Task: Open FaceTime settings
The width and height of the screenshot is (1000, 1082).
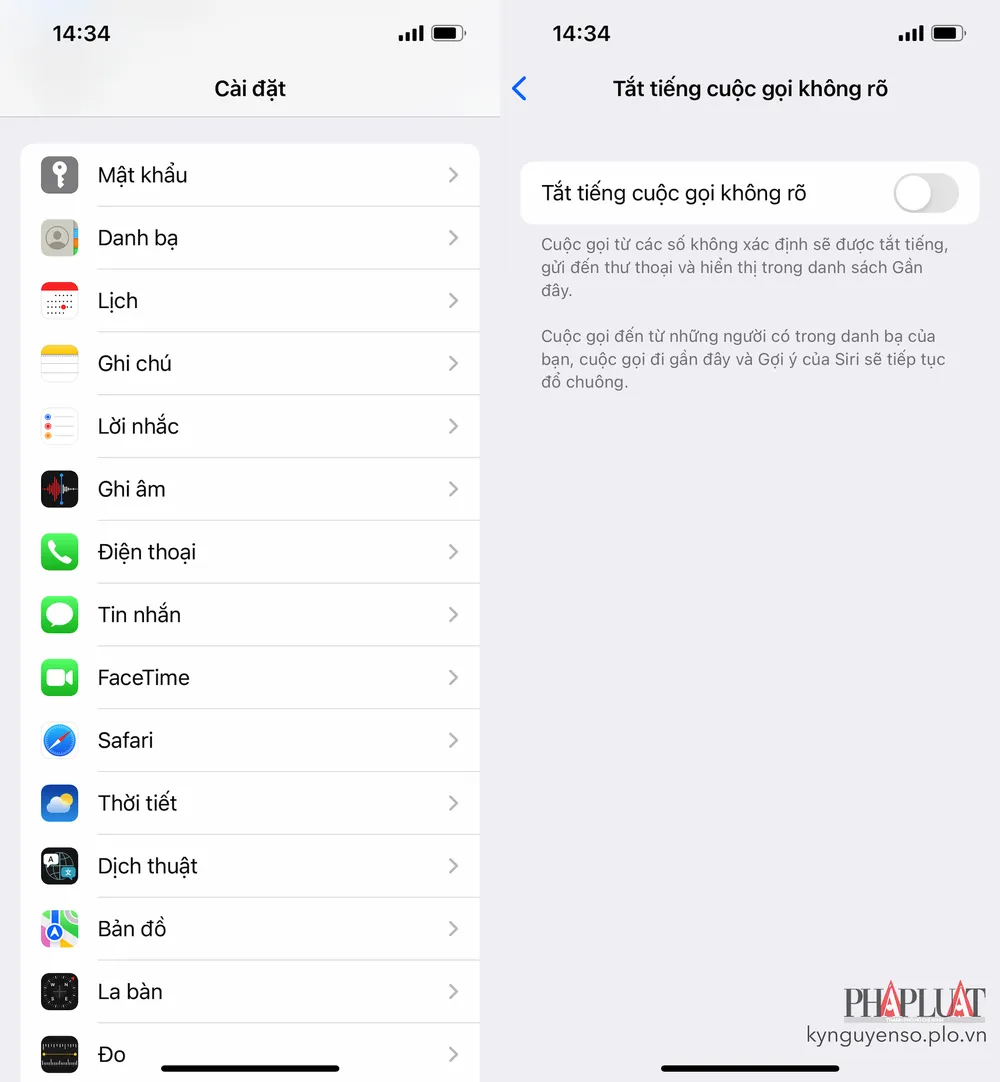Action: click(x=250, y=678)
